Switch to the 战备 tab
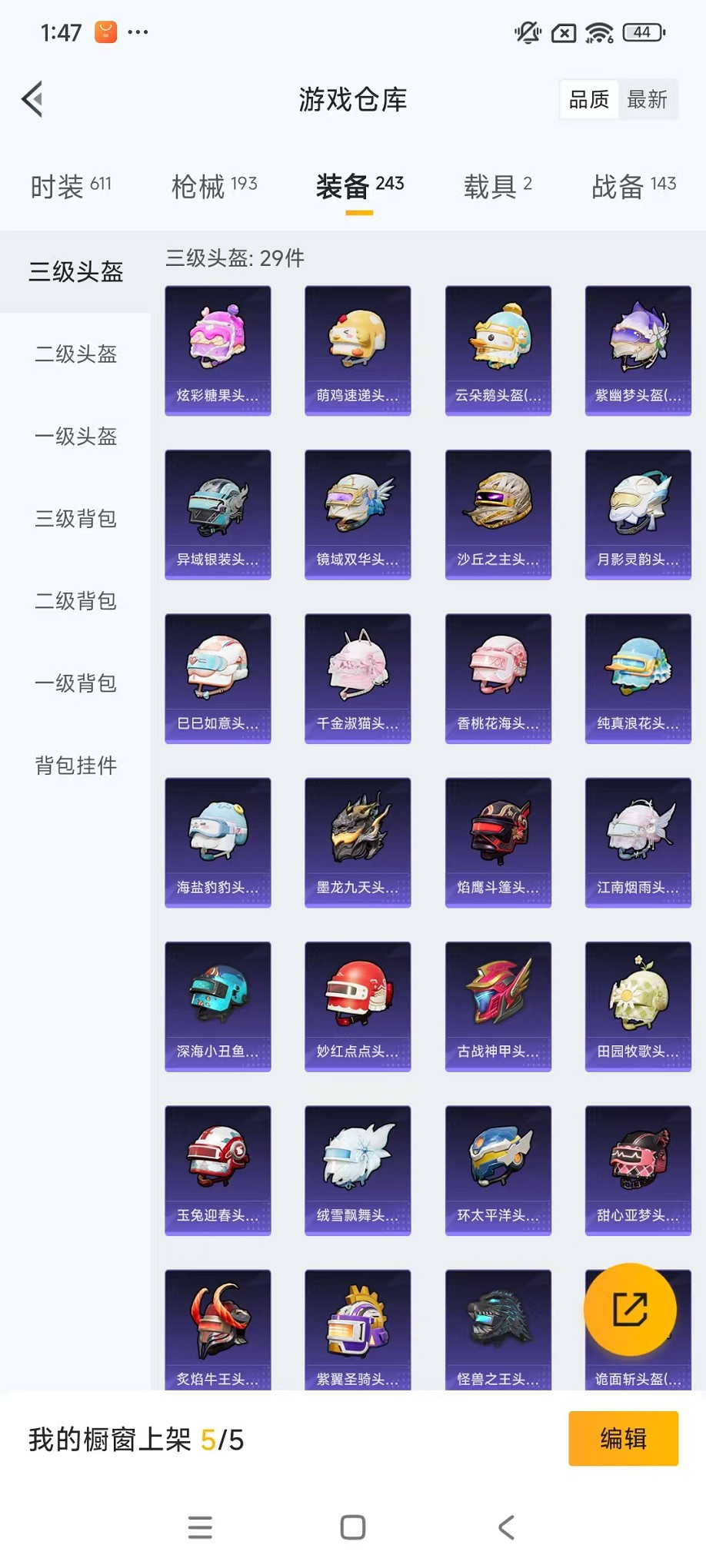 pos(633,185)
